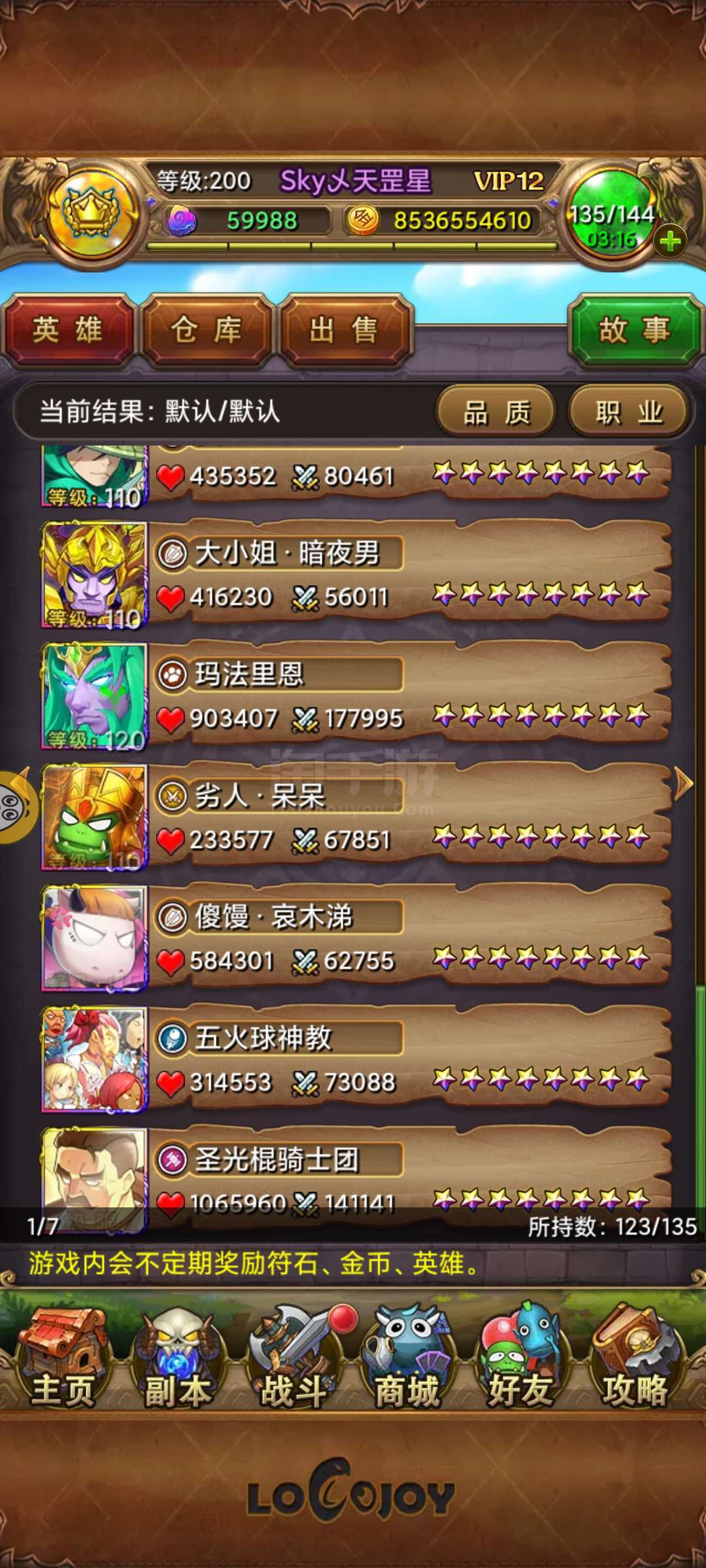Go to next page with right arrow
This screenshot has height=1568, width=706.
(683, 783)
